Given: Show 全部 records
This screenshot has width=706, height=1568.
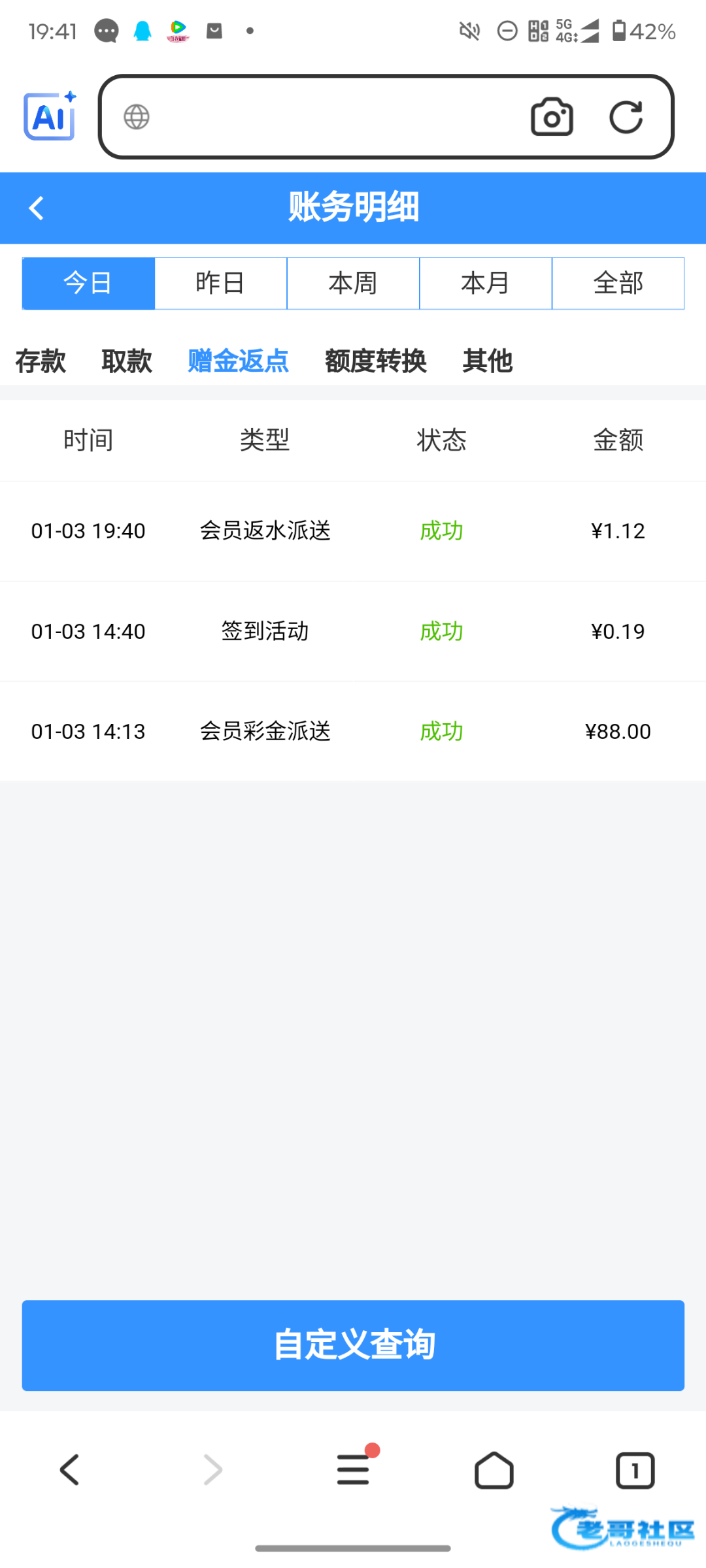Looking at the screenshot, I should click(618, 283).
